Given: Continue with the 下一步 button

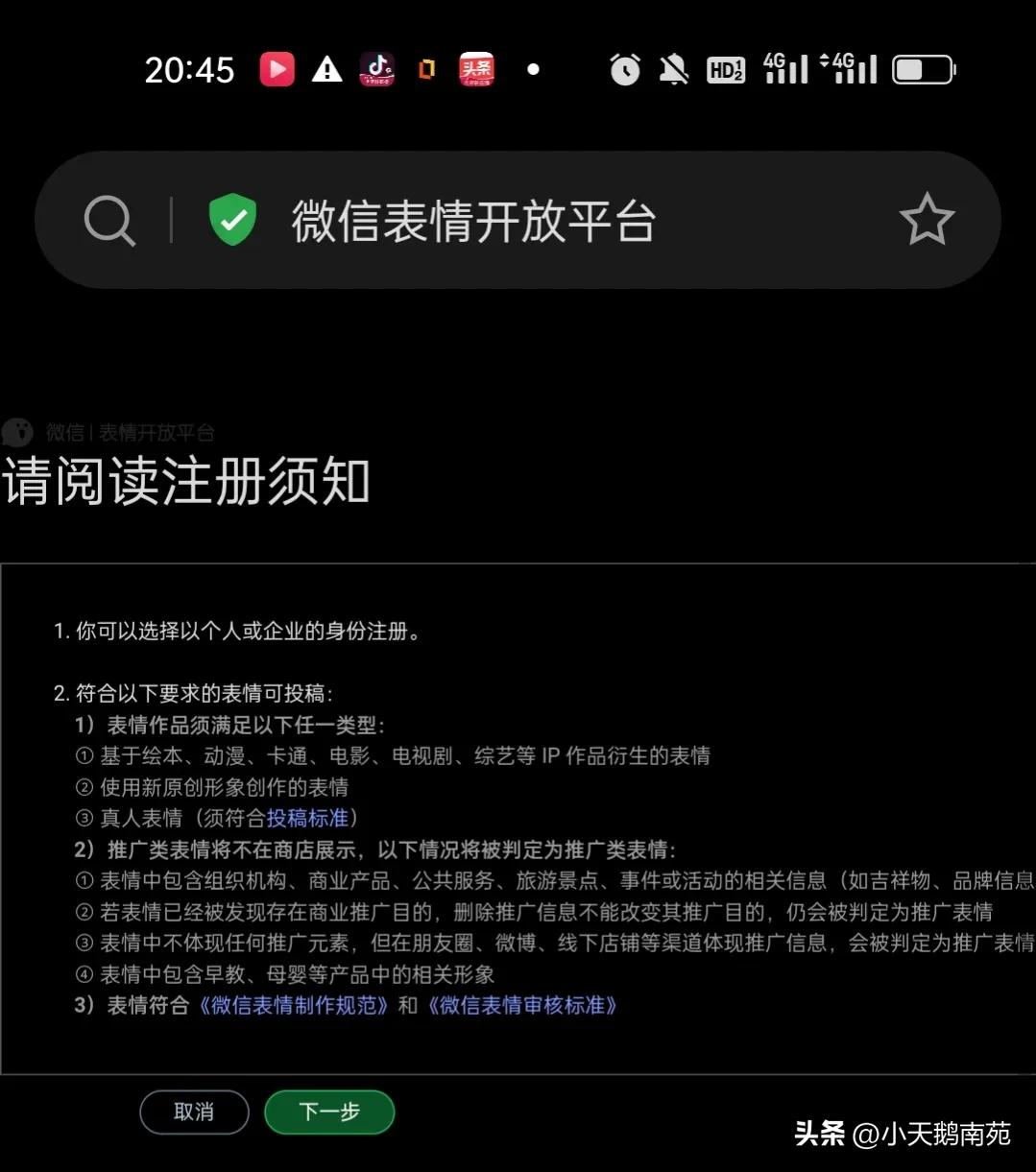Looking at the screenshot, I should pyautogui.click(x=329, y=1112).
